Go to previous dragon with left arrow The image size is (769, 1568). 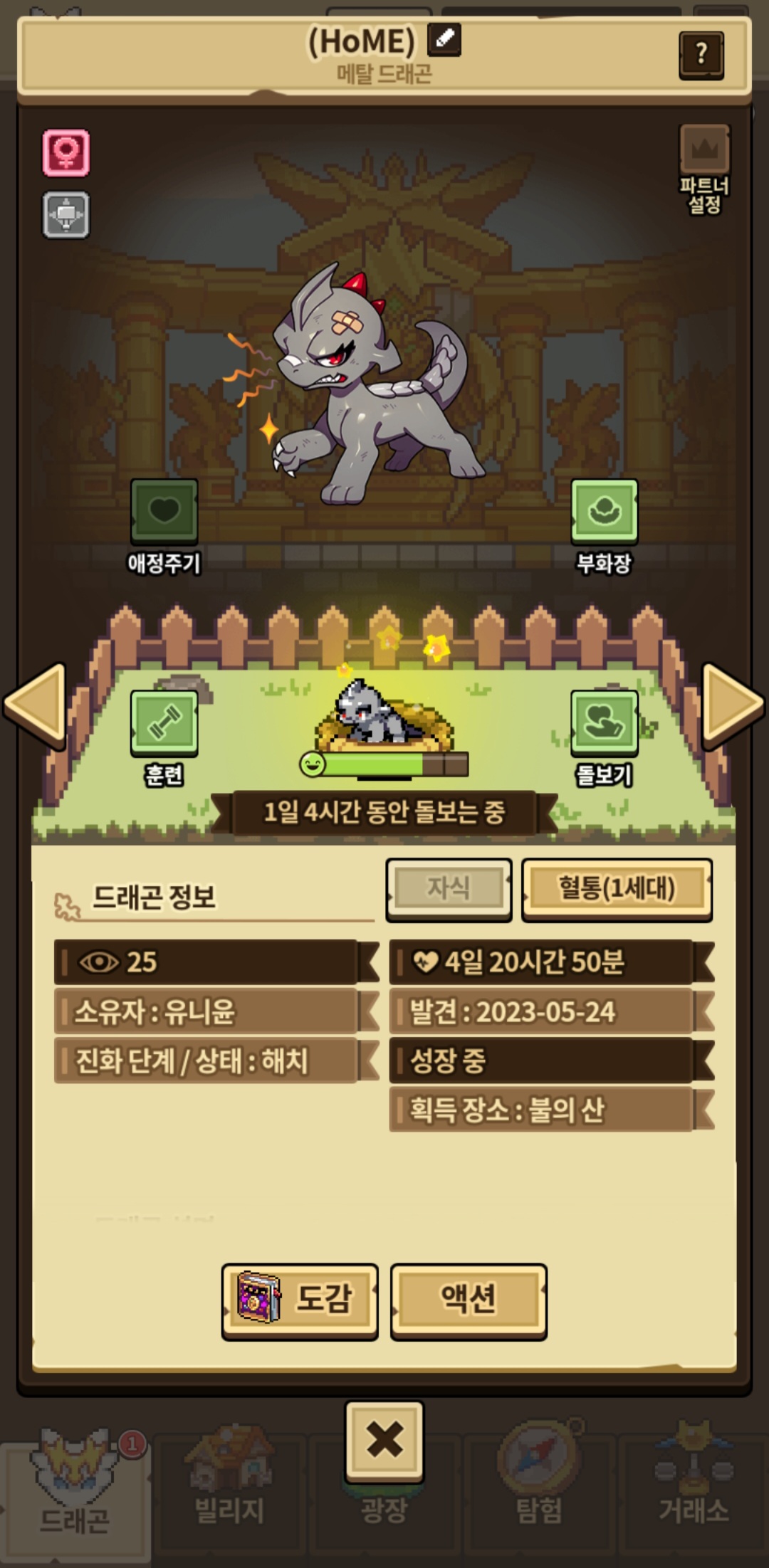coord(36,705)
